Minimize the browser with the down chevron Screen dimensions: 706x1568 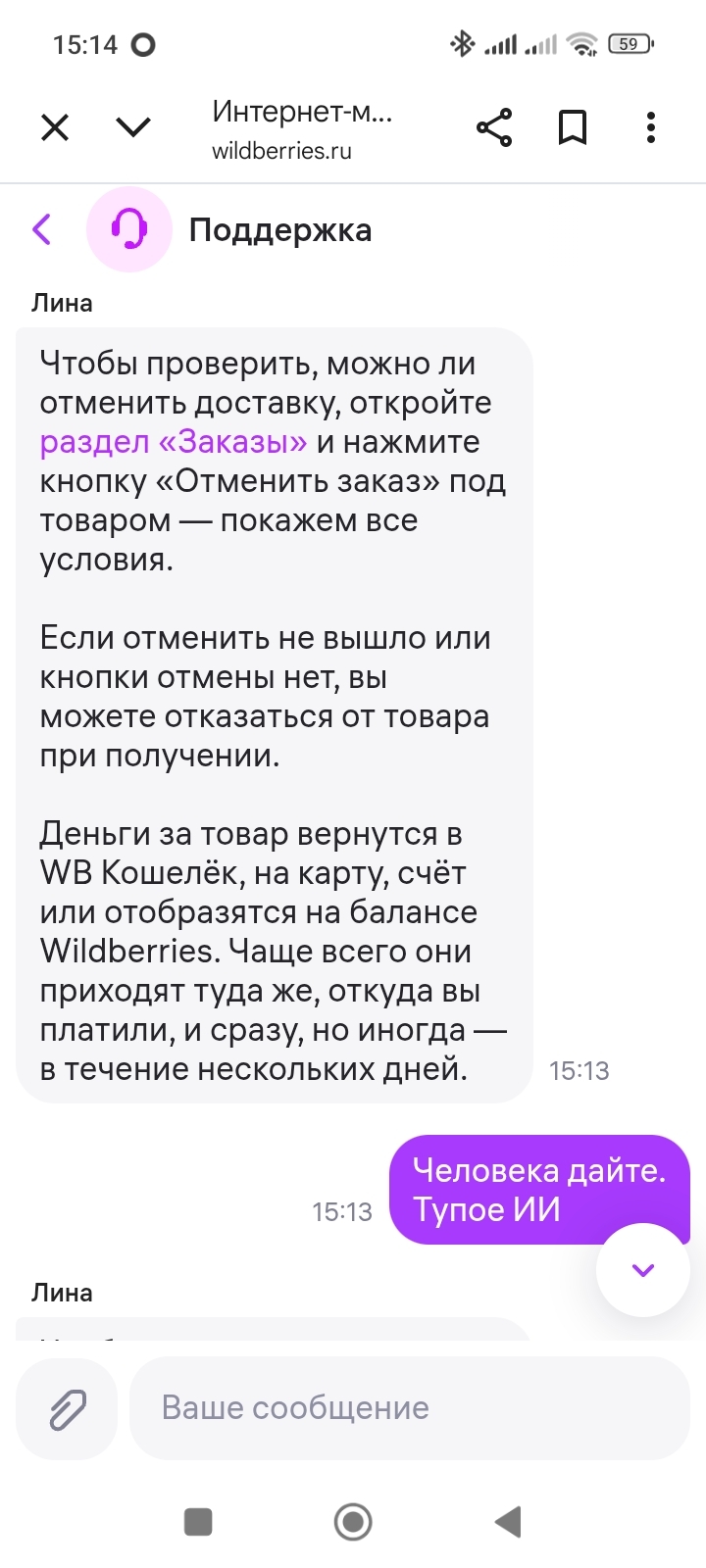pyautogui.click(x=133, y=127)
